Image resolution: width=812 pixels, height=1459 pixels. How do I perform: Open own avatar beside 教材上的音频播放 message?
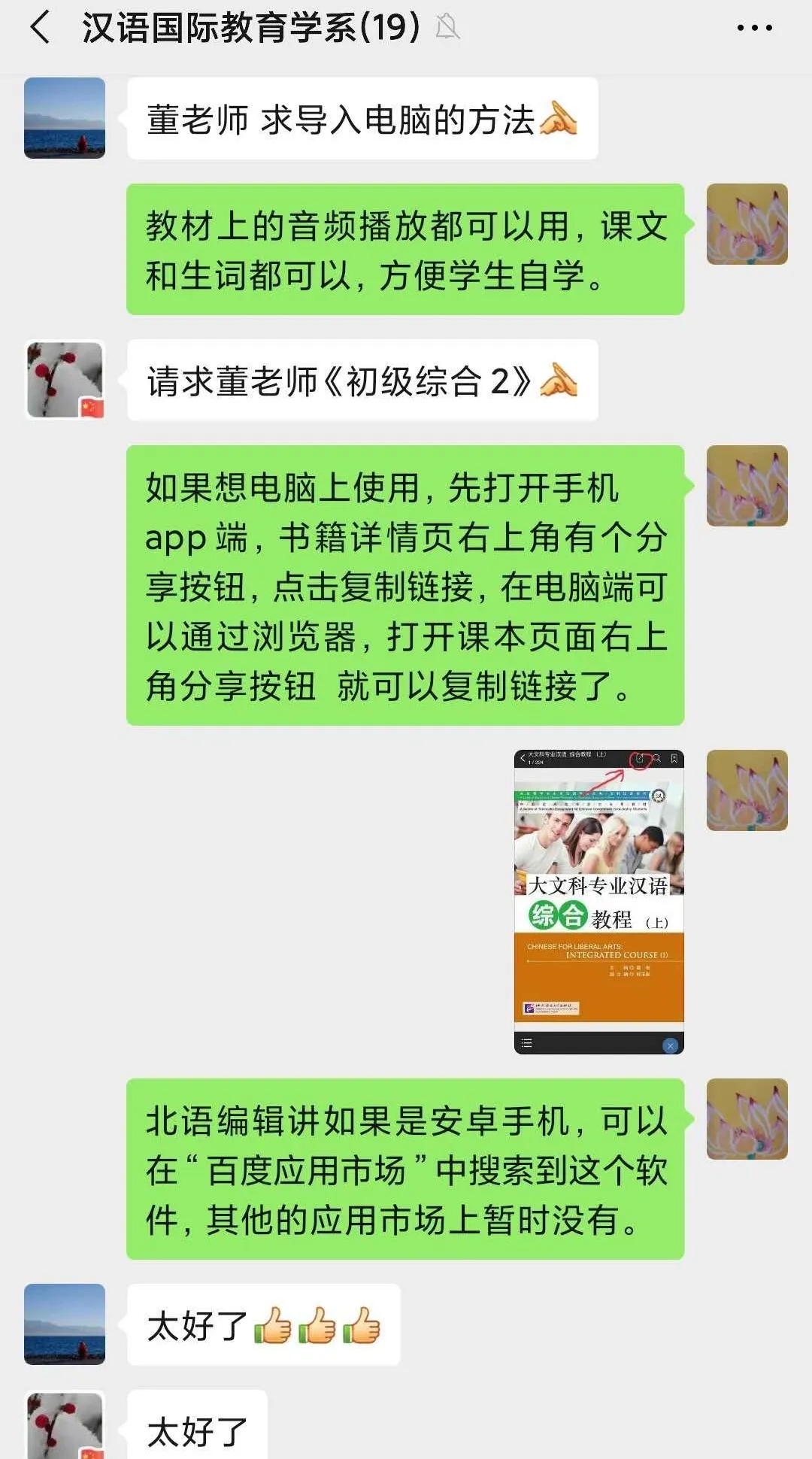(x=747, y=224)
